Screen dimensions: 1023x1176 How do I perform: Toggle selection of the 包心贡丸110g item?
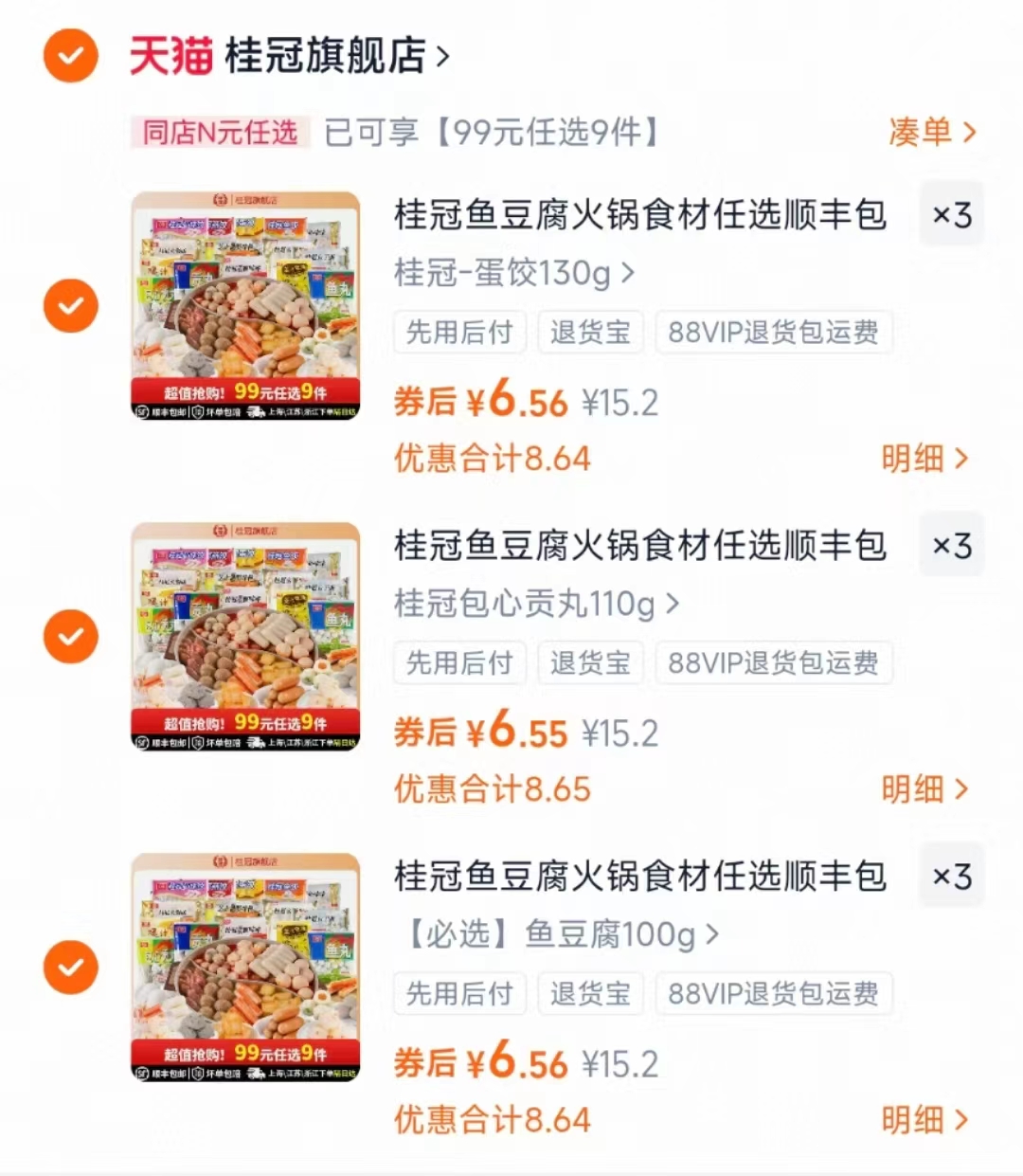pyautogui.click(x=70, y=637)
